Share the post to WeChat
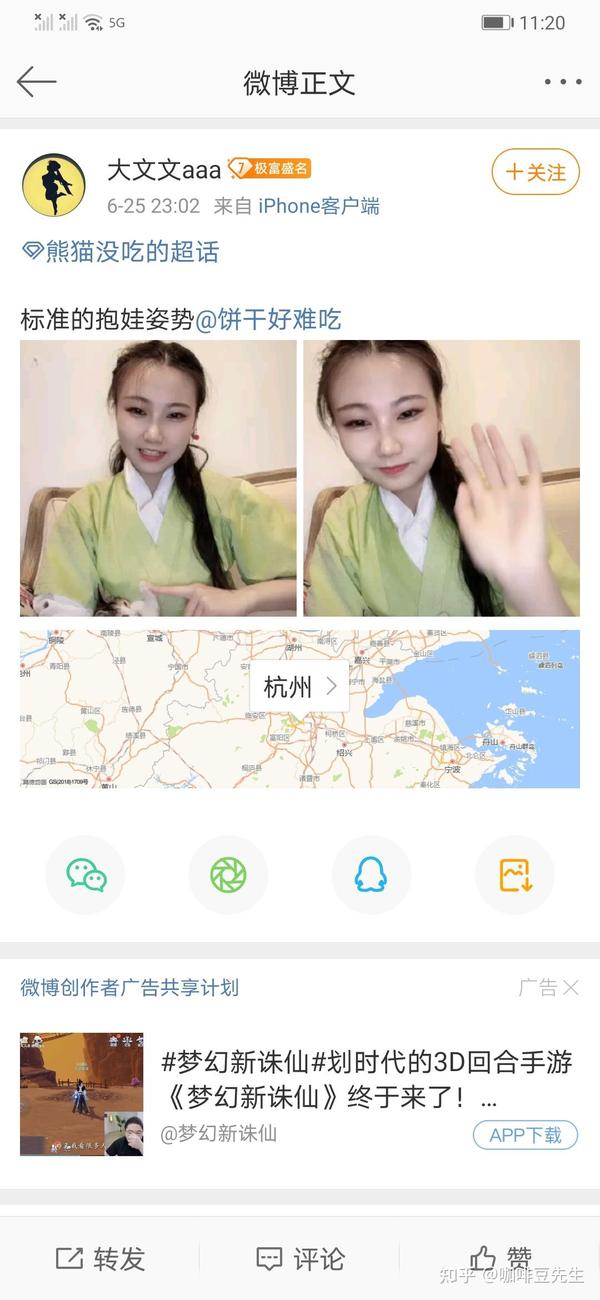Viewport: 600px width, 1300px height. 86,875
